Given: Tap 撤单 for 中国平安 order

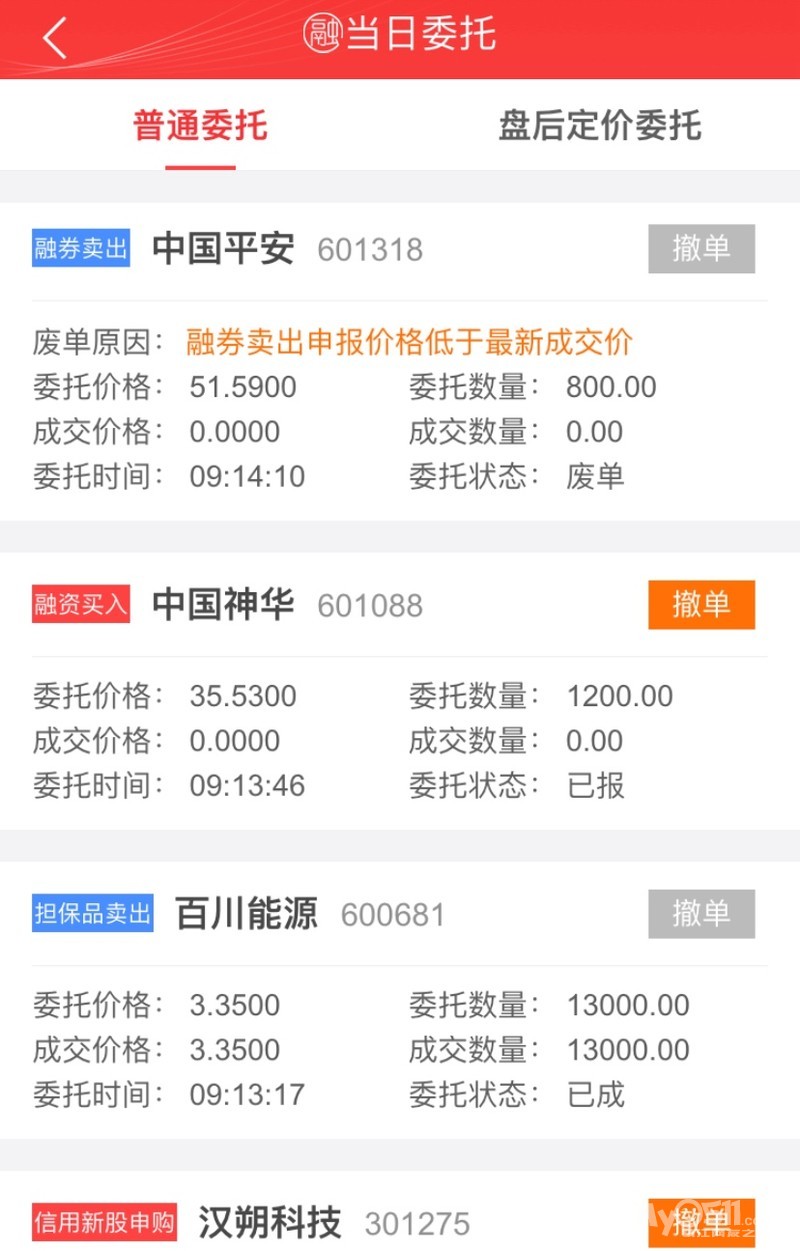Looking at the screenshot, I should tap(701, 249).
